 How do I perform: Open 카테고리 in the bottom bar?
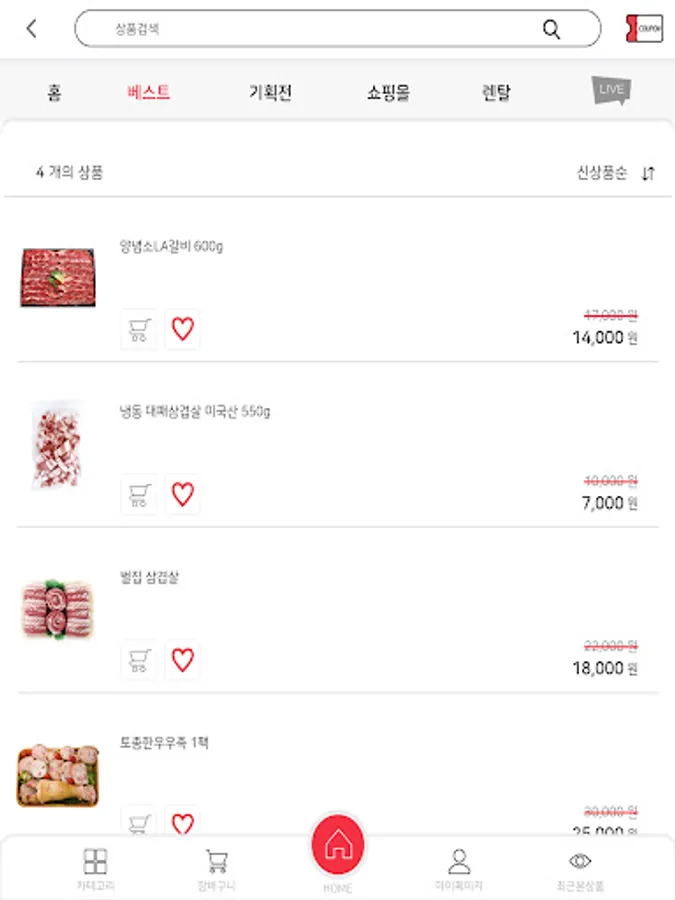95,867
